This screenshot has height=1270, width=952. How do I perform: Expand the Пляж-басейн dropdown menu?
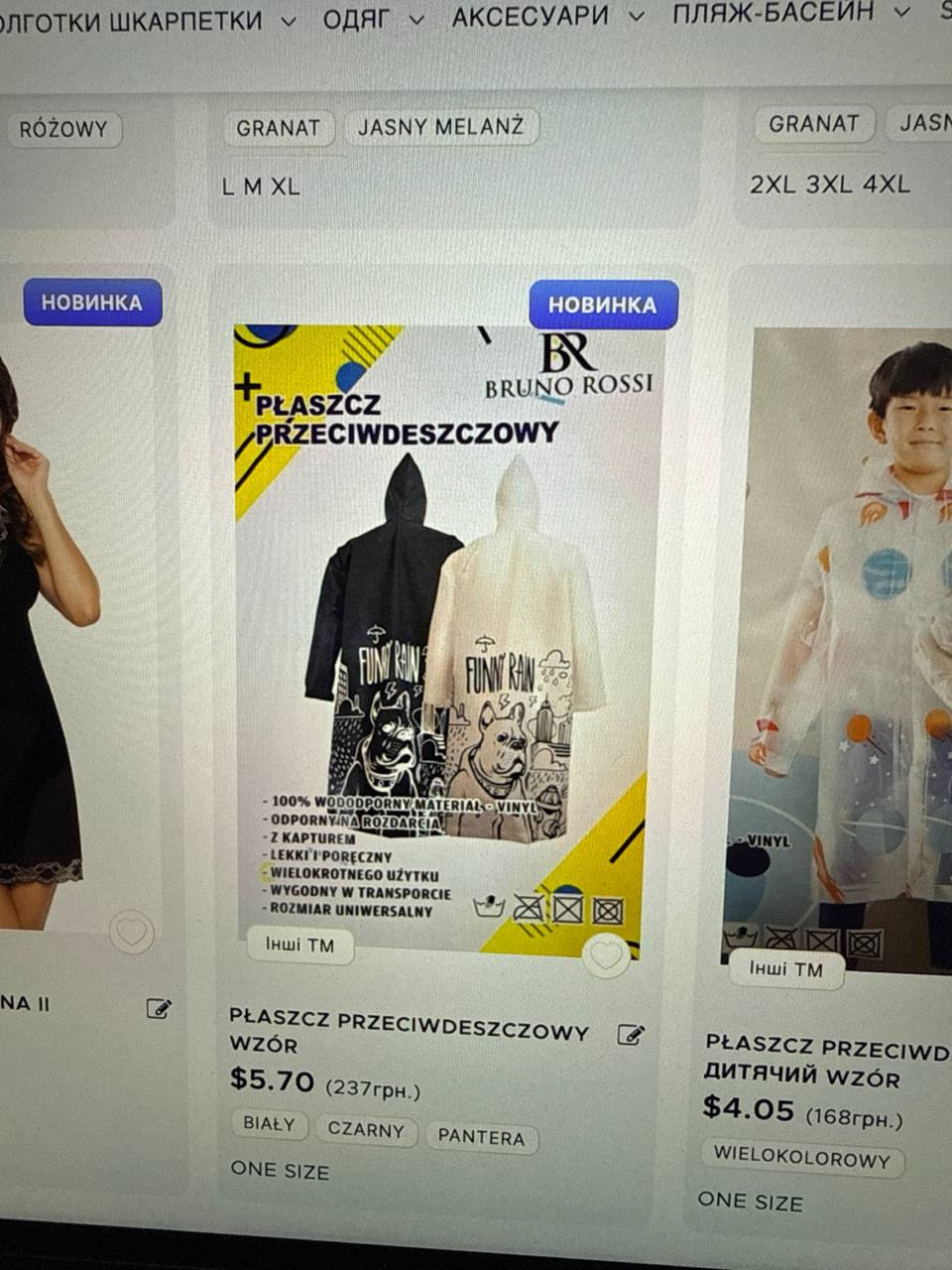click(x=790, y=12)
